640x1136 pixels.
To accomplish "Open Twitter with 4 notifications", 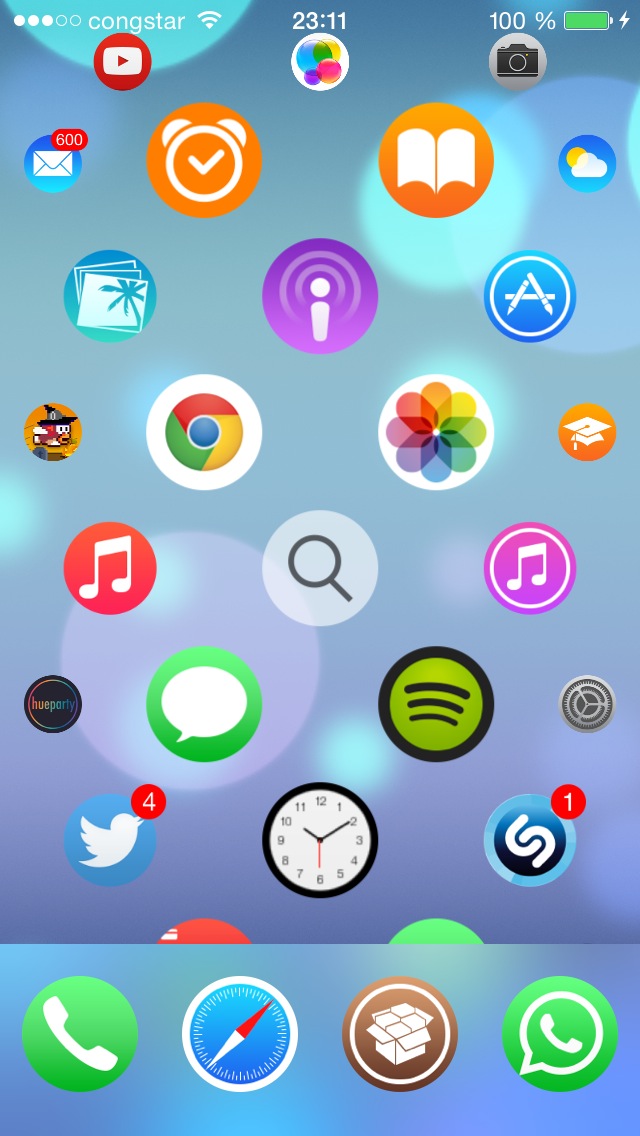I will [110, 840].
